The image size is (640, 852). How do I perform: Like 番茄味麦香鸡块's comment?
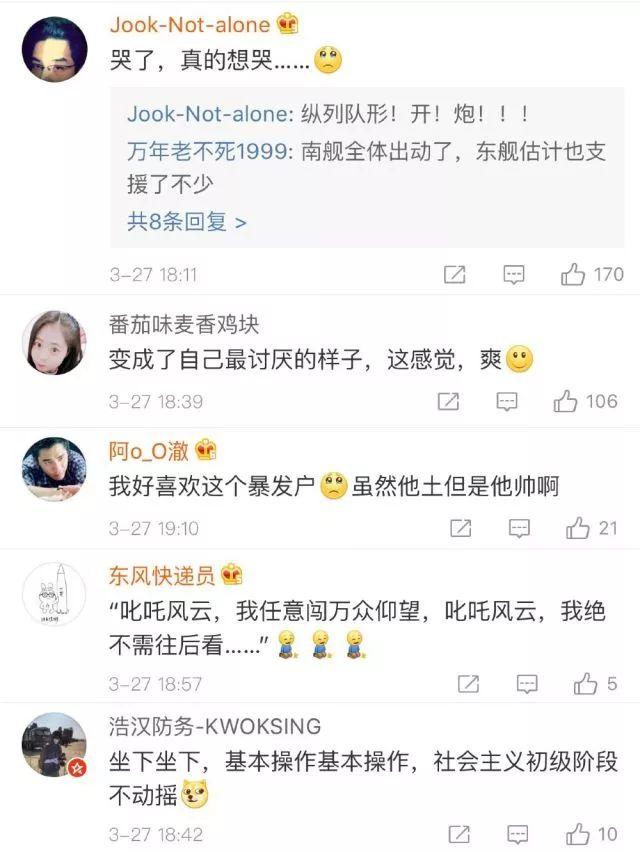click(566, 401)
